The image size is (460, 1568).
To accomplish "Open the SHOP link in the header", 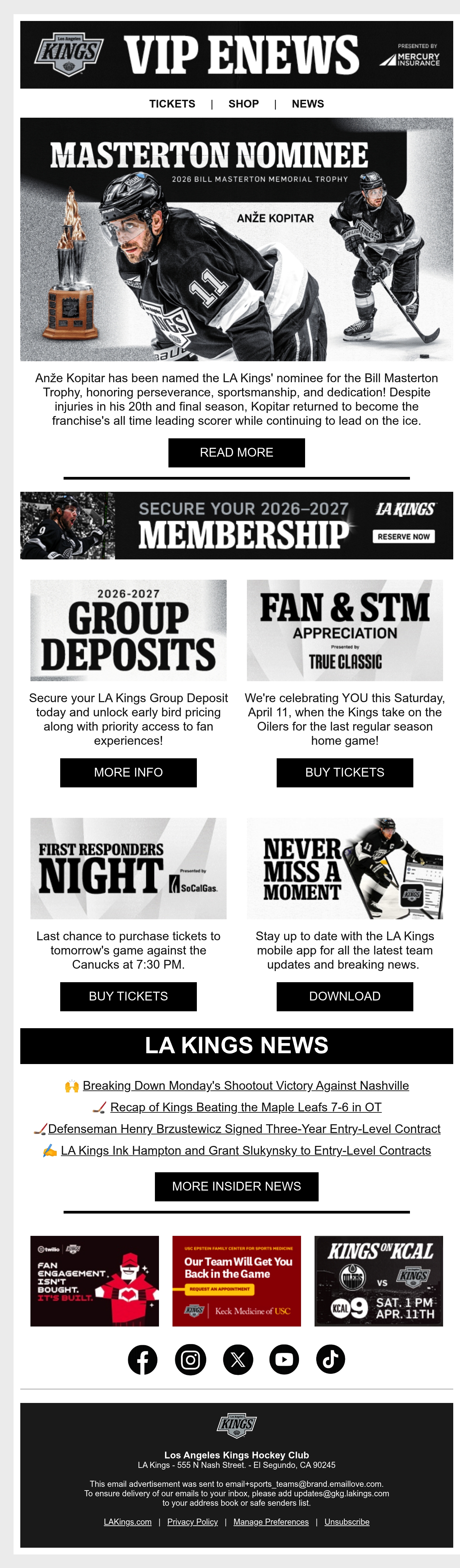I will point(244,104).
